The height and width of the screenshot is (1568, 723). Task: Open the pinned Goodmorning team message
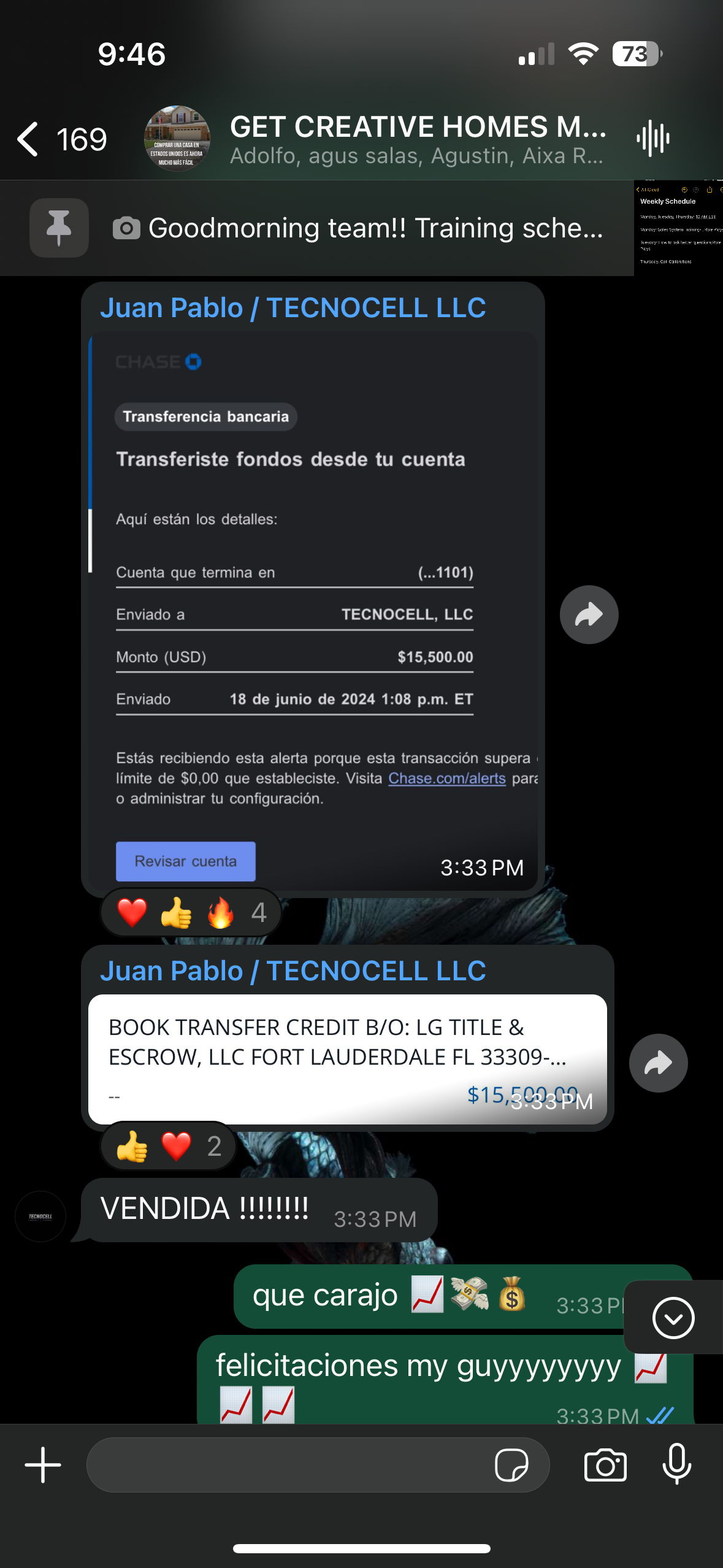[374, 228]
